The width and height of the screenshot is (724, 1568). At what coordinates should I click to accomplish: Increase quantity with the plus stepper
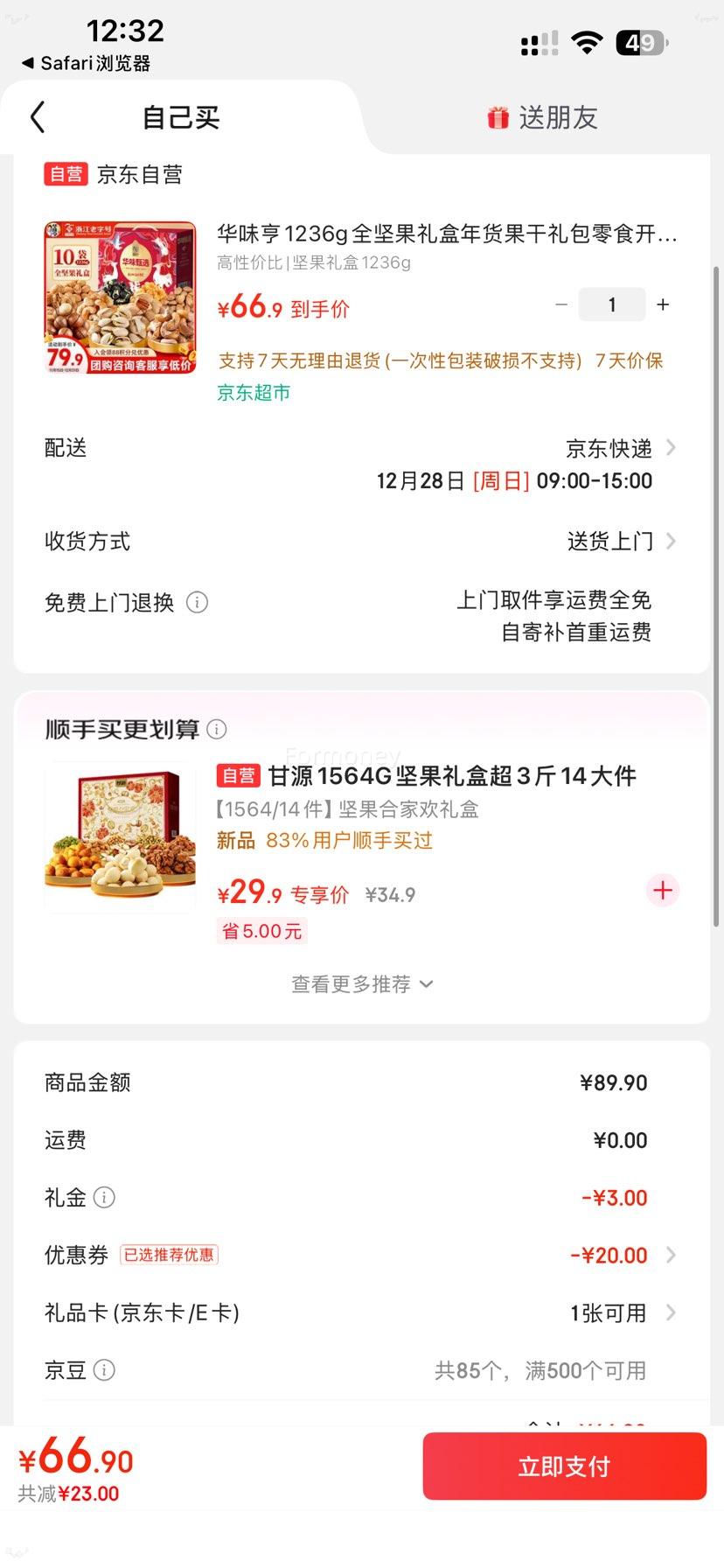(662, 304)
